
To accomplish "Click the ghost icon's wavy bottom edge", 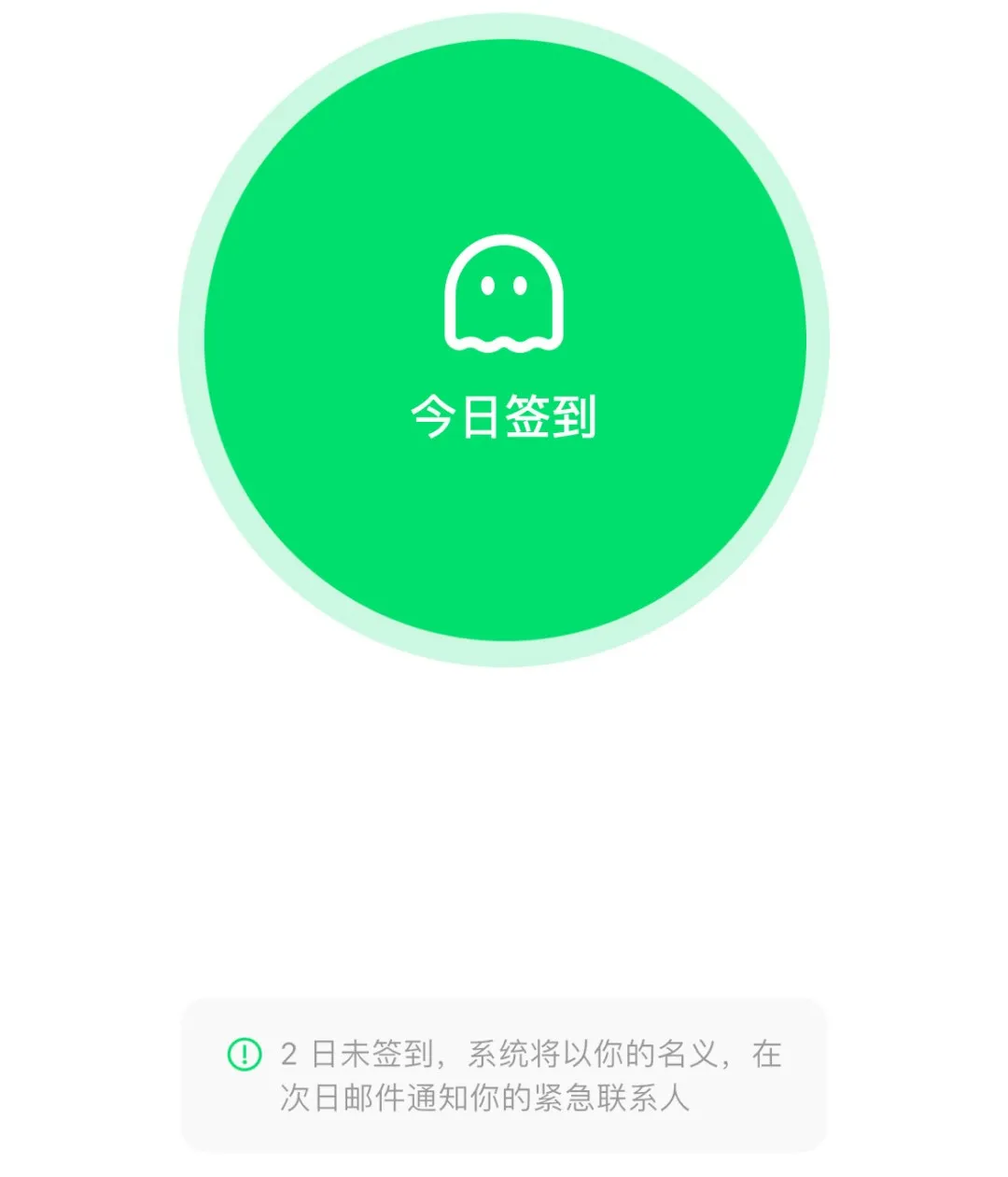I will [x=504, y=342].
